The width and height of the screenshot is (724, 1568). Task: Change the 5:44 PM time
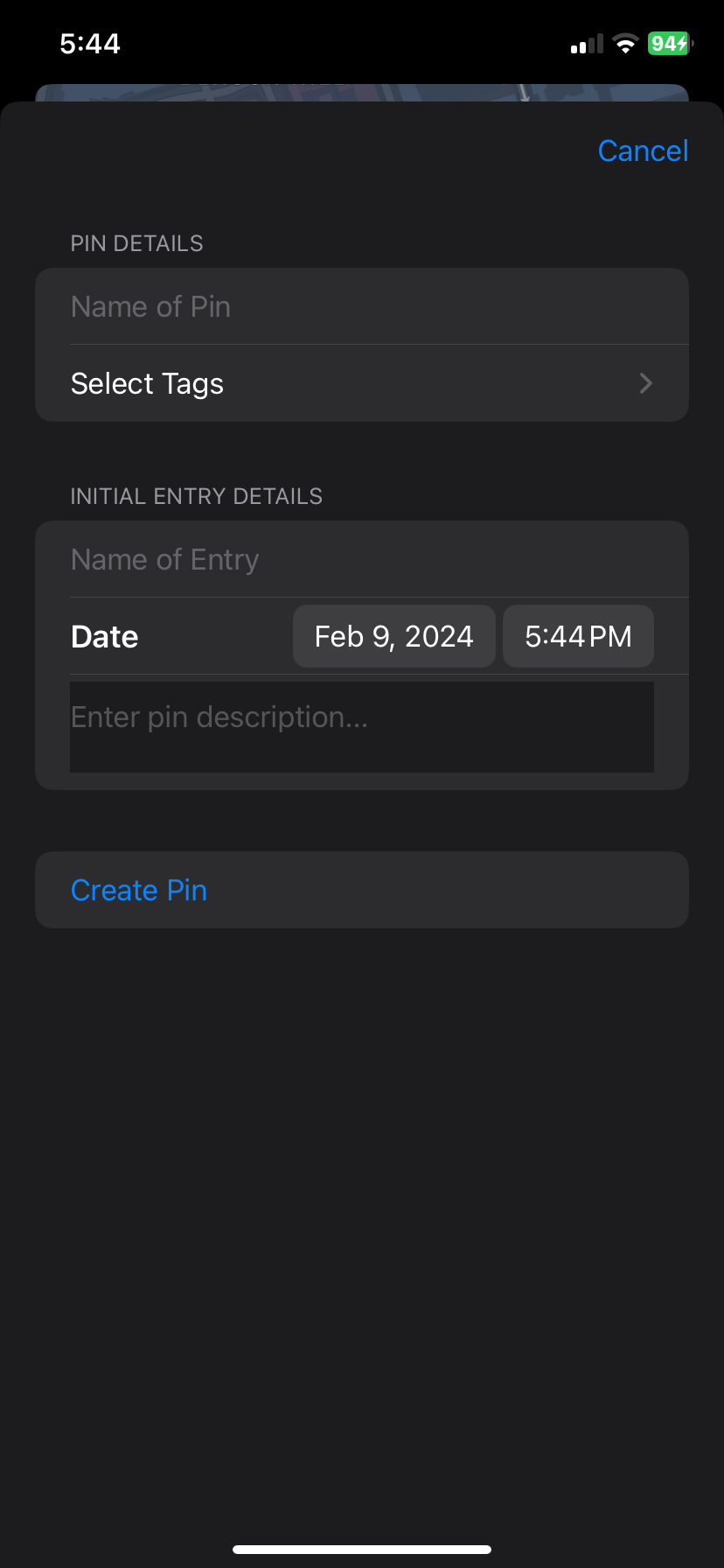pos(578,636)
